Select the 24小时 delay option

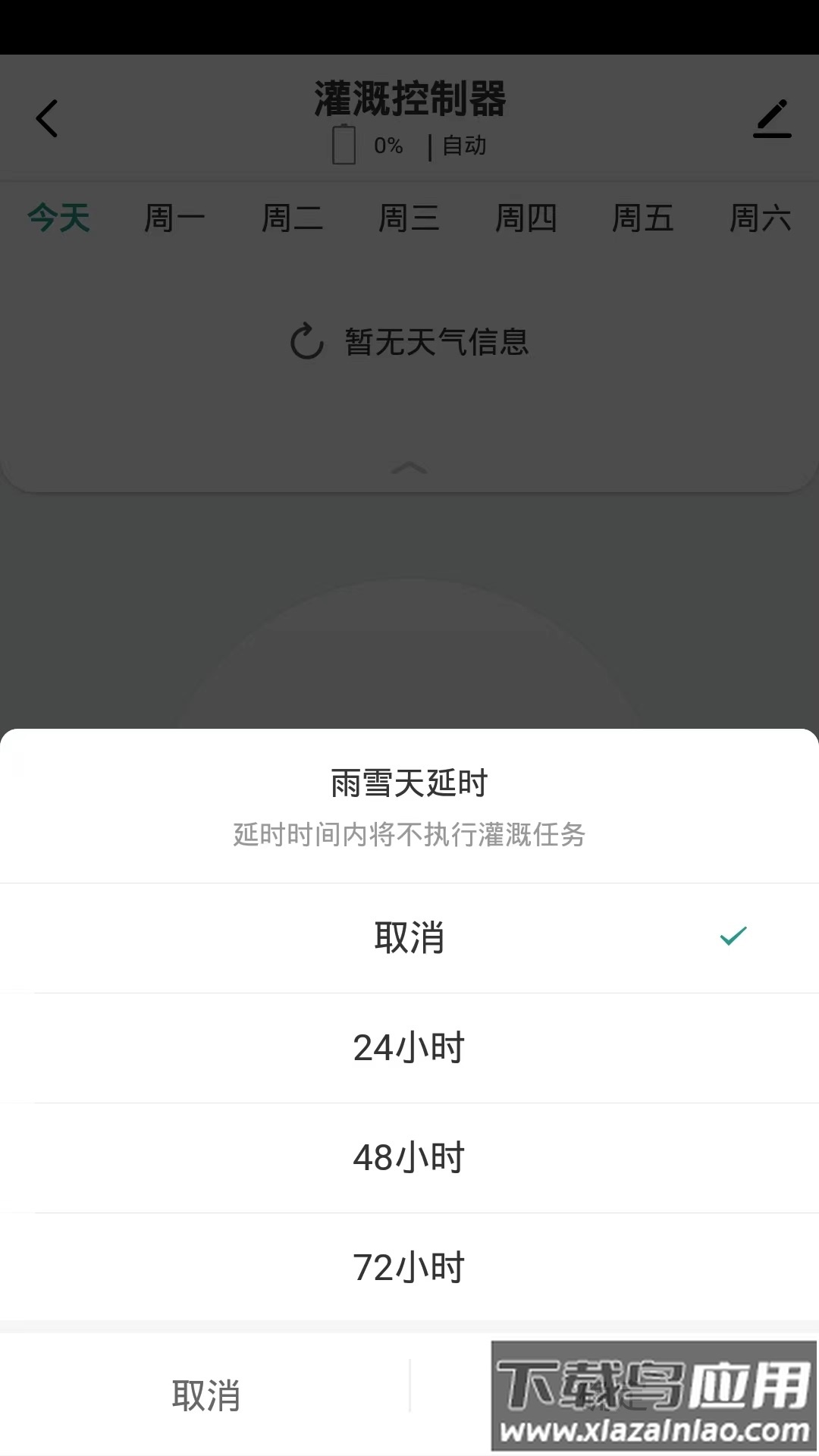[x=409, y=1046]
